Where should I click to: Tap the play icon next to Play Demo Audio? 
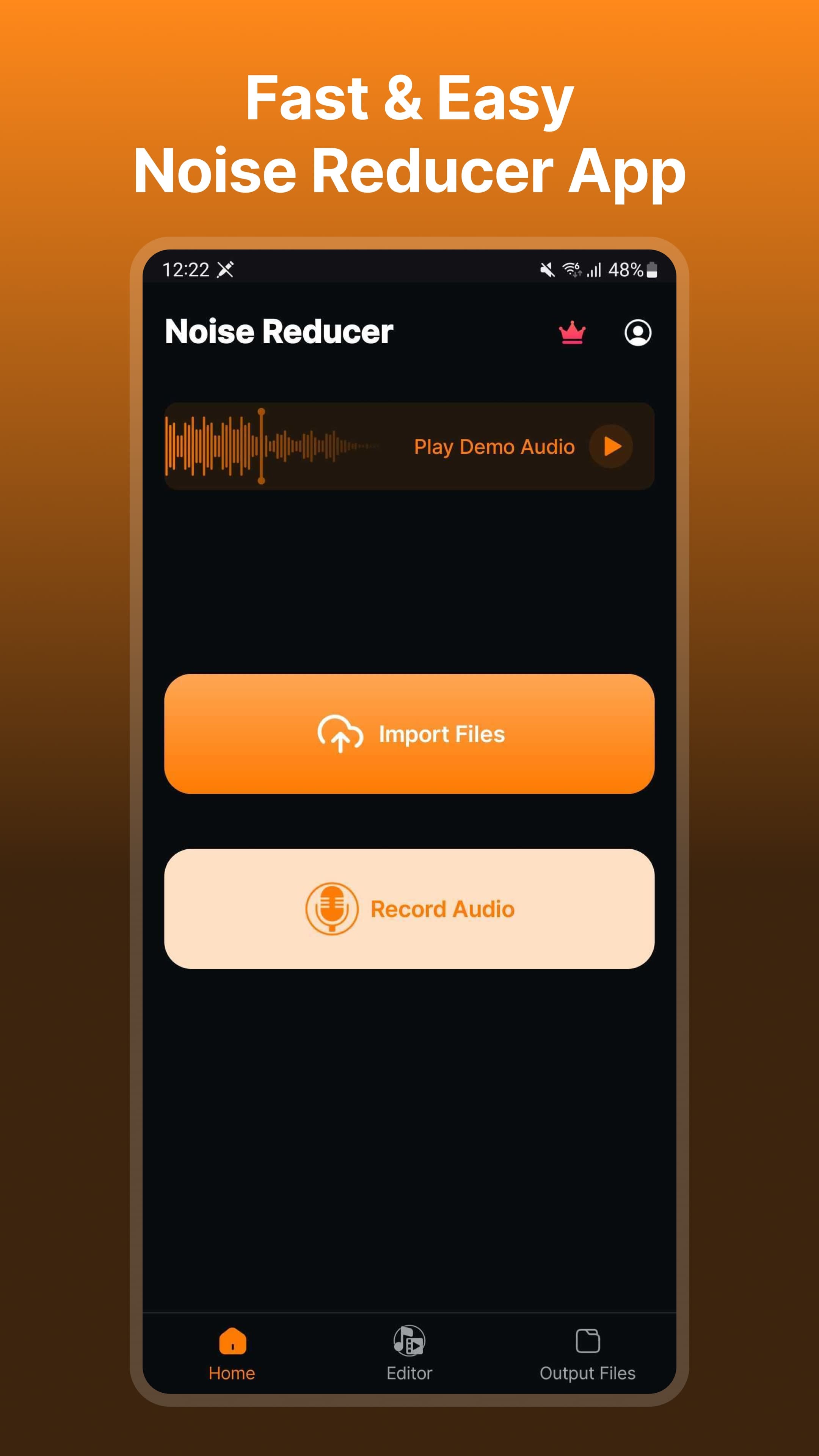click(x=612, y=447)
